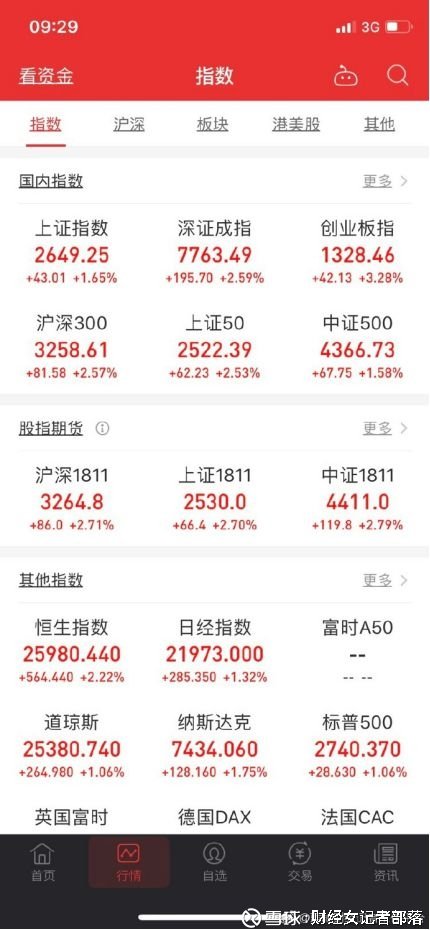Screen dimensions: 430x930
Task: Open the 上证1811 futures card
Action: click(x=215, y=499)
